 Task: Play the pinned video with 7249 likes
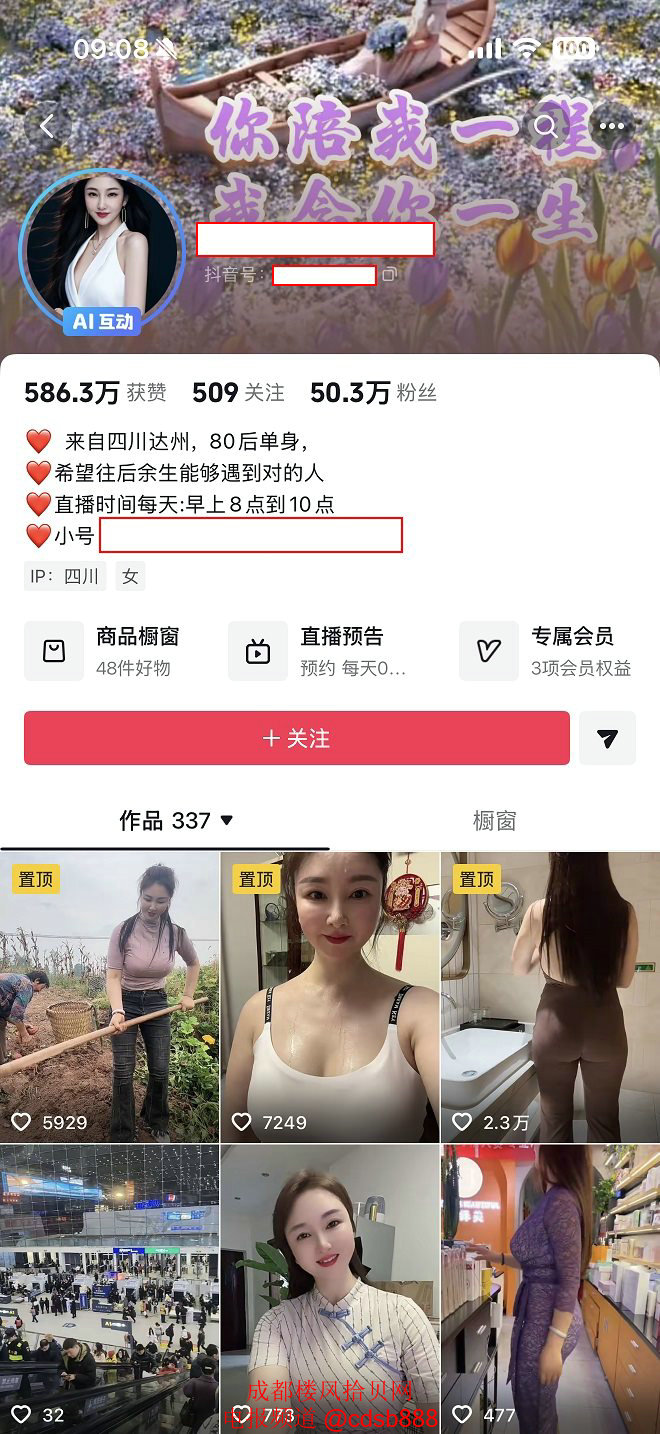[x=330, y=996]
